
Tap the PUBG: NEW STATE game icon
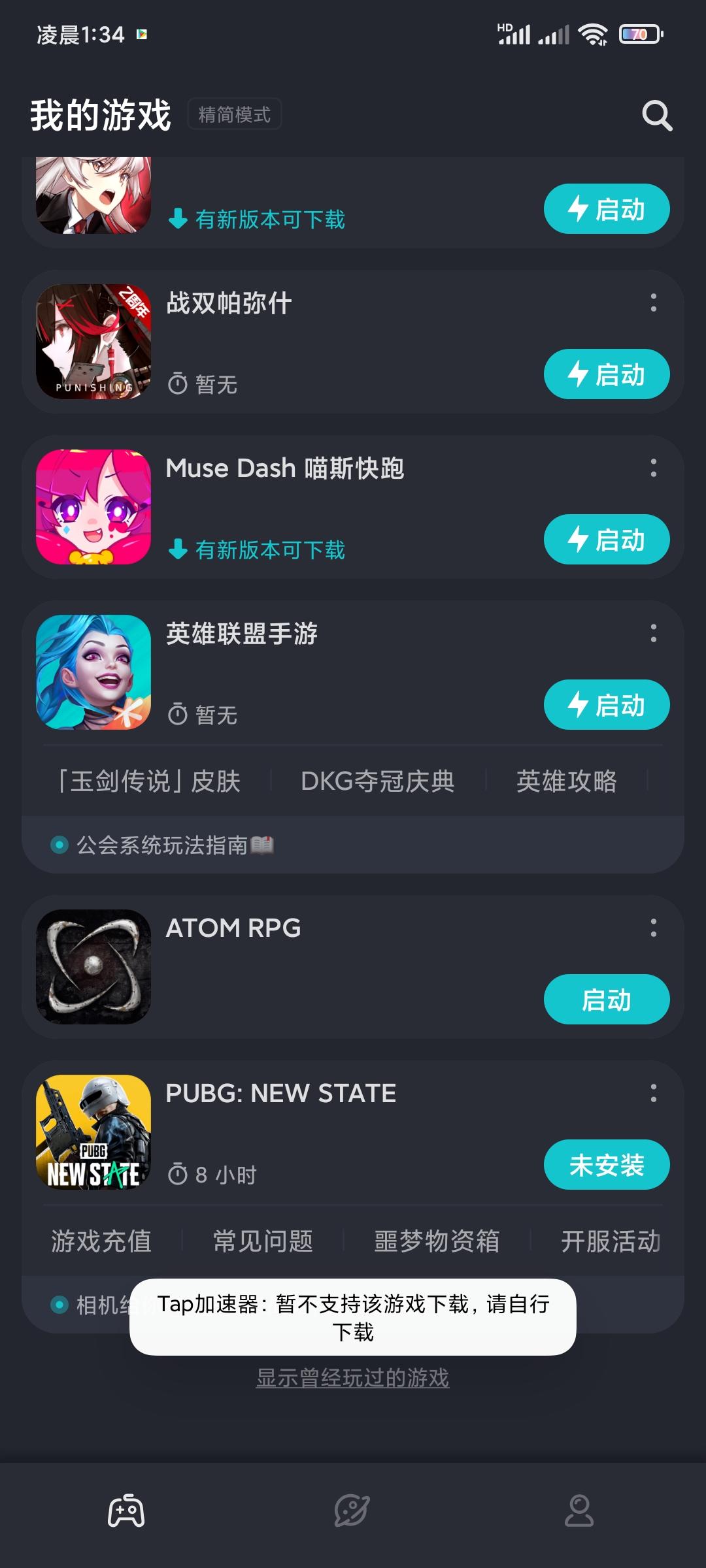point(93,1132)
